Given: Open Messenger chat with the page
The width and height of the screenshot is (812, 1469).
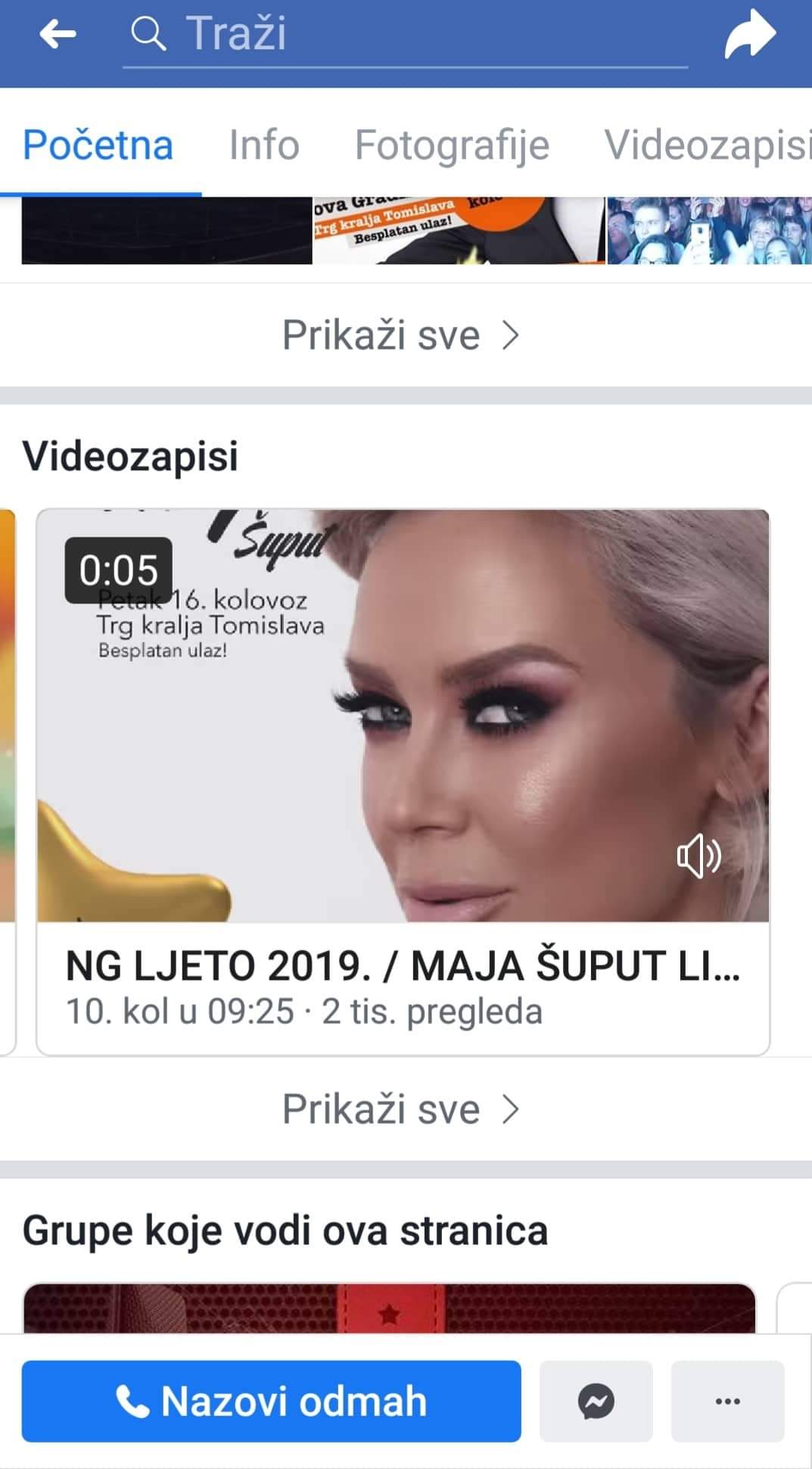Looking at the screenshot, I should [x=596, y=1401].
